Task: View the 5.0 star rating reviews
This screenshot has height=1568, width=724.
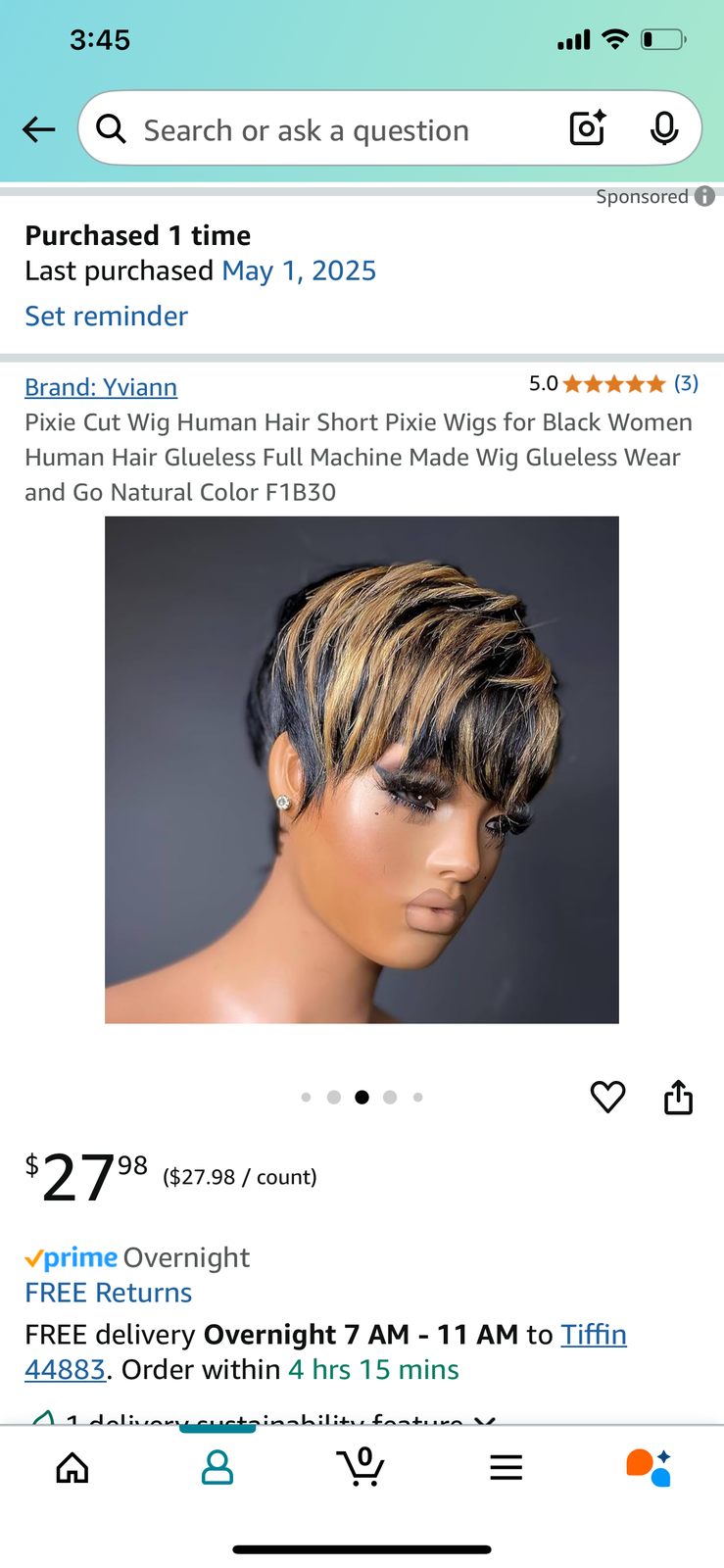Action: coord(613,383)
